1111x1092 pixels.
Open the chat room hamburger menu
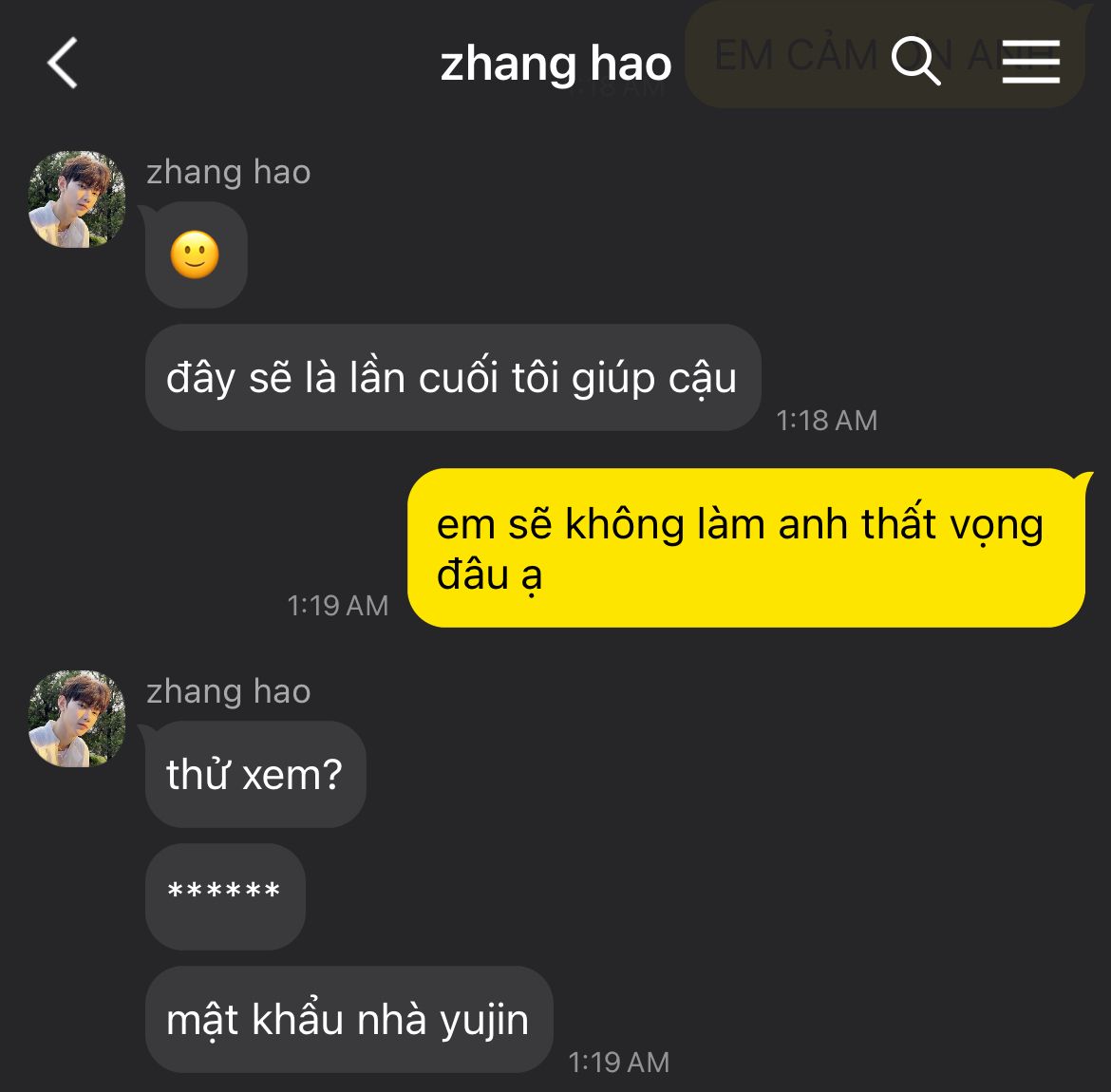1030,62
